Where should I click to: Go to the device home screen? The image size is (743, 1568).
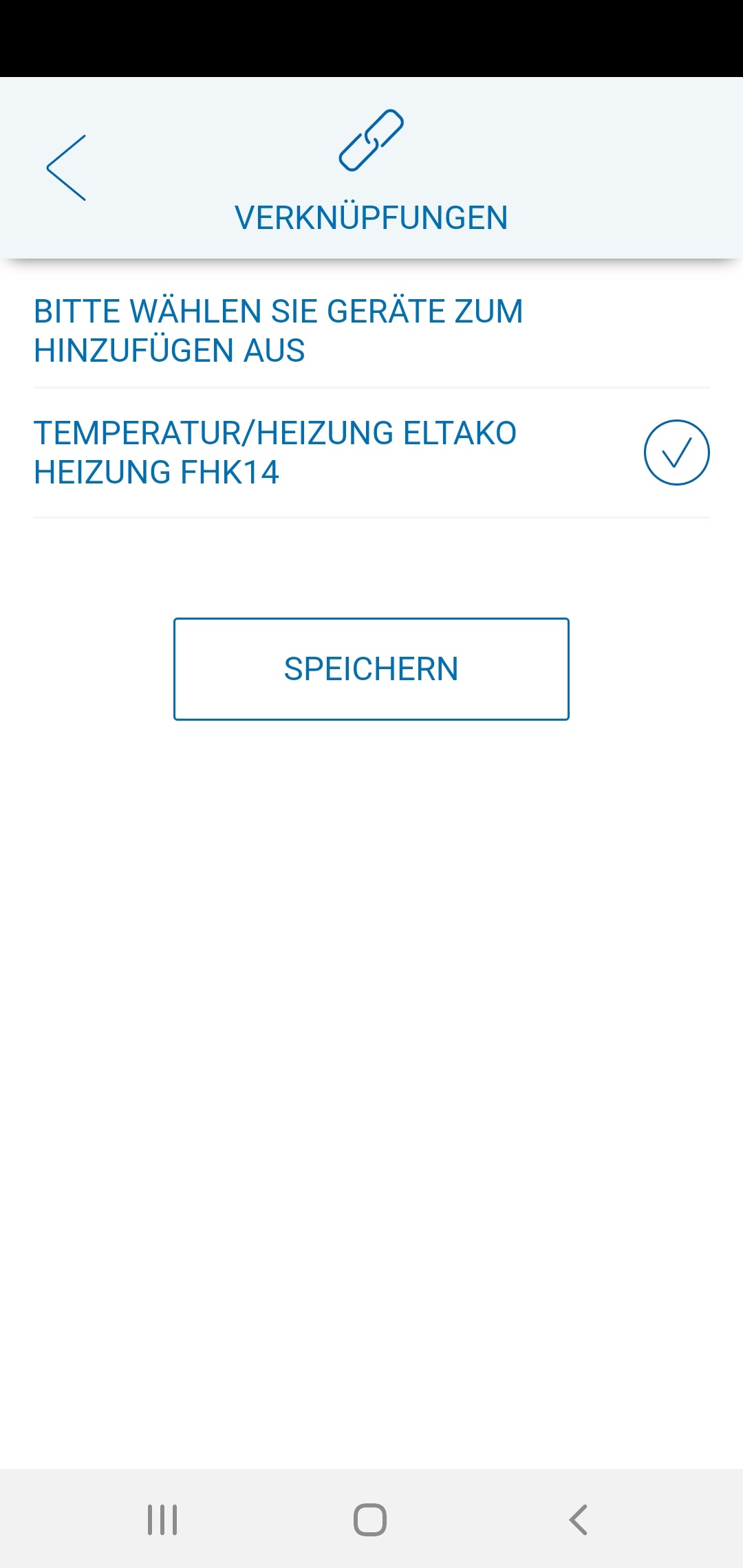[370, 1519]
